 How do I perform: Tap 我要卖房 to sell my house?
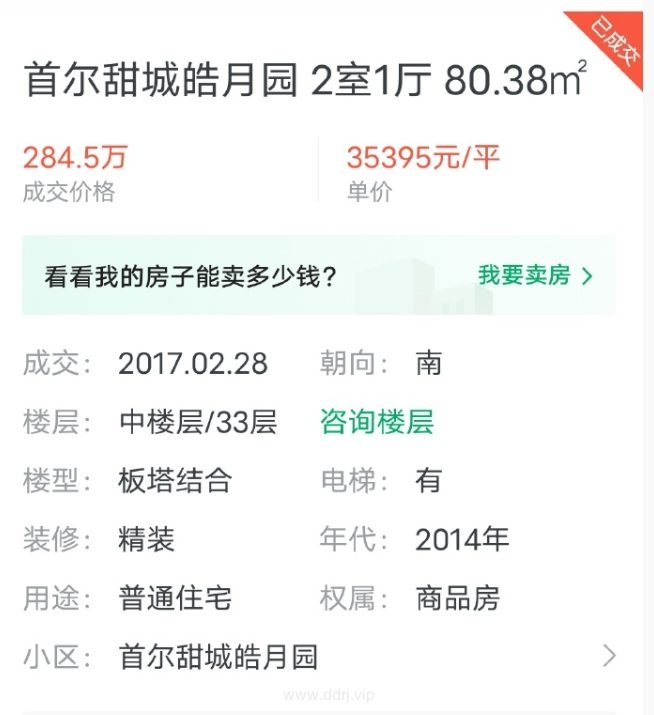tap(534, 276)
